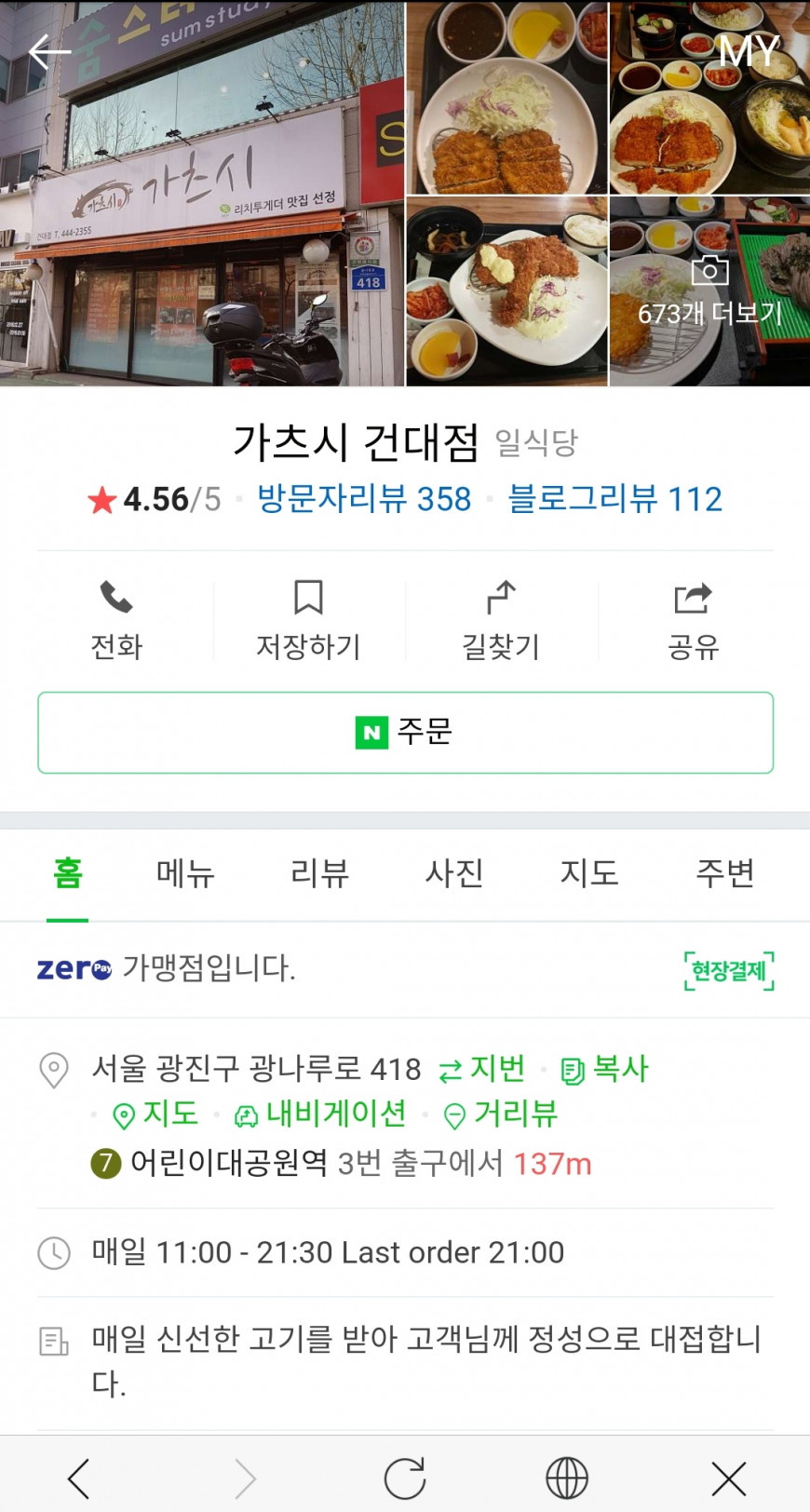Call the restaurant via 전화
Viewport: 810px width, 1512px height.
coord(116,619)
